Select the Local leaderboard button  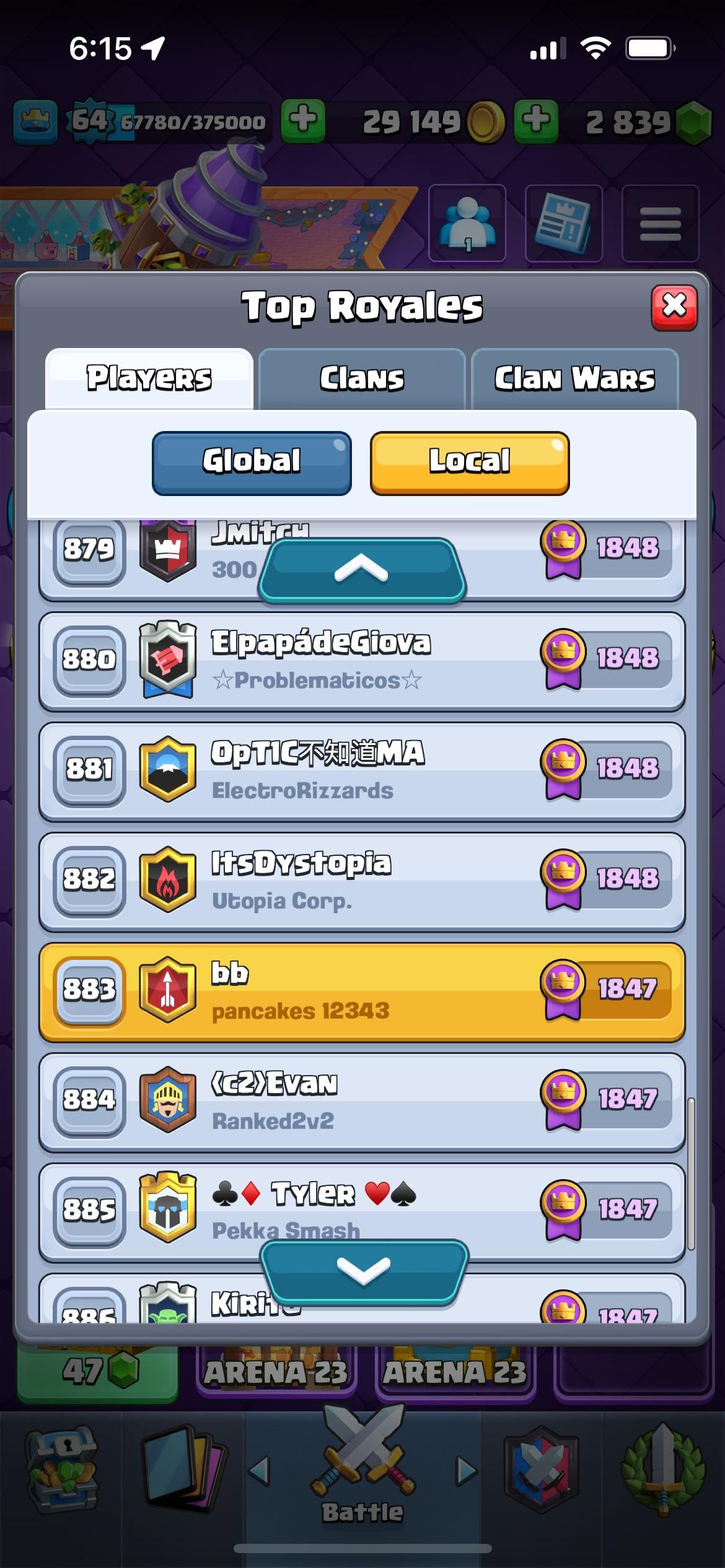(470, 463)
